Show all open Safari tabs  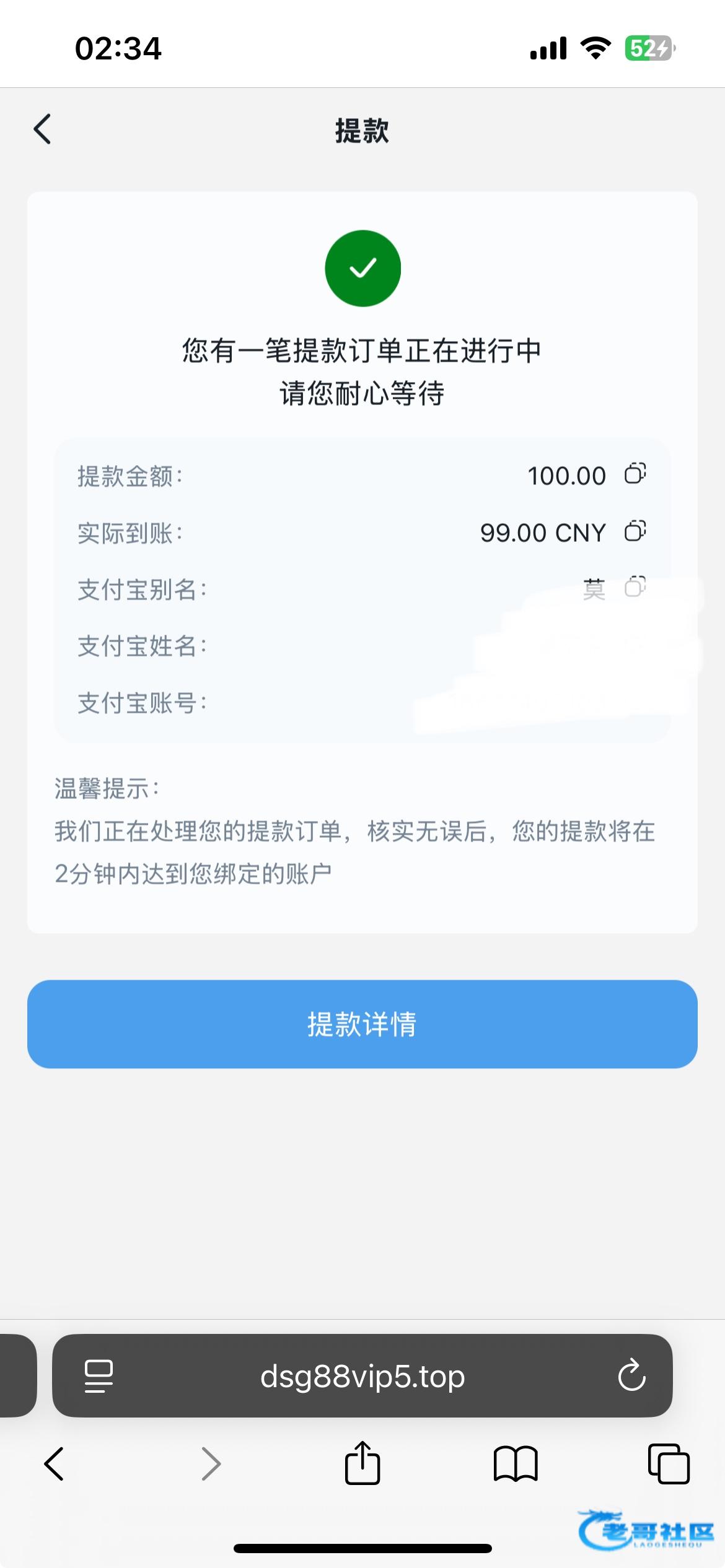(x=669, y=1464)
